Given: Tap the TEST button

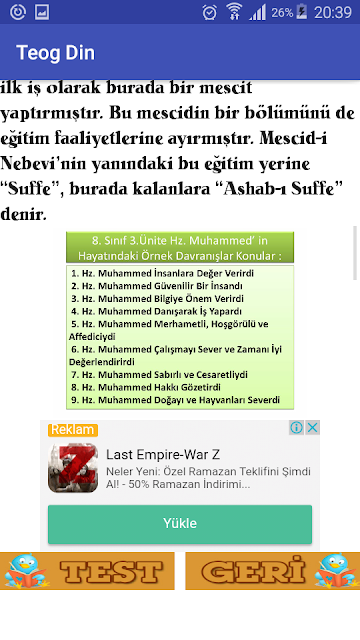Looking at the screenshot, I should [x=87, y=571].
